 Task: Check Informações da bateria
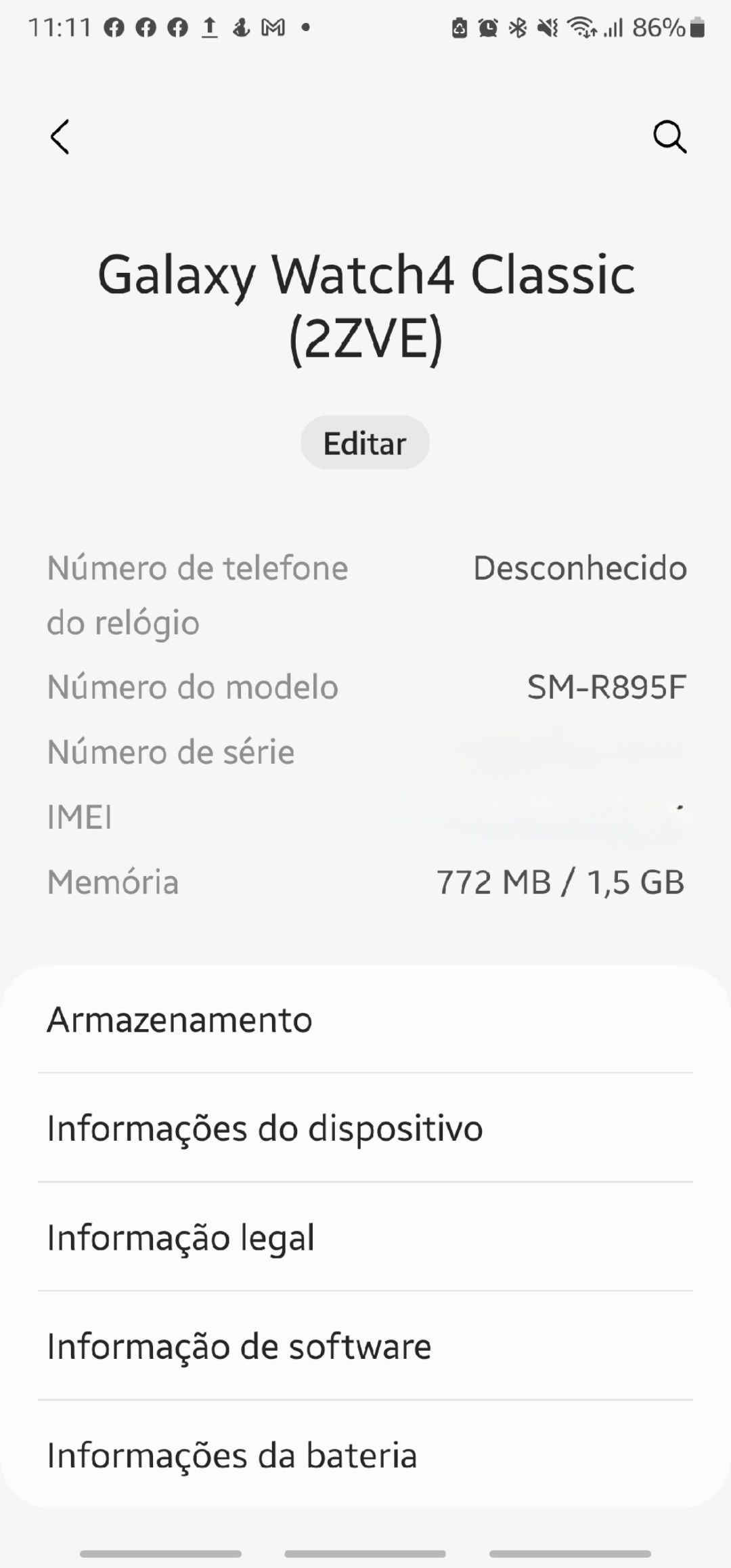point(365,1456)
